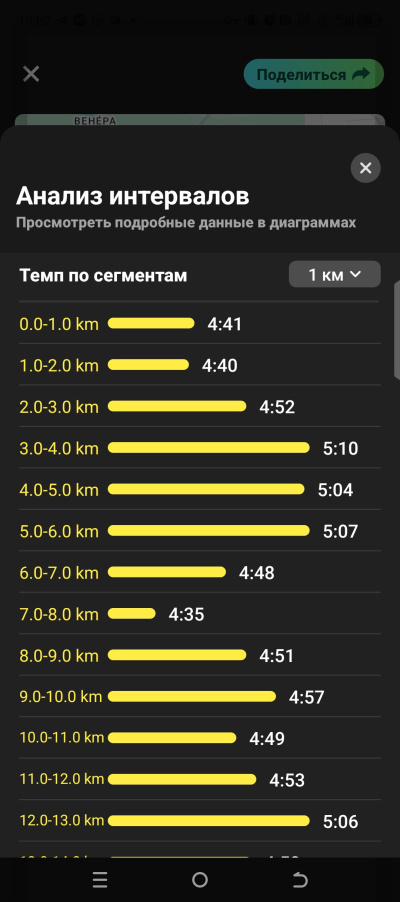Open the 1 км segment length dropdown

334,274
